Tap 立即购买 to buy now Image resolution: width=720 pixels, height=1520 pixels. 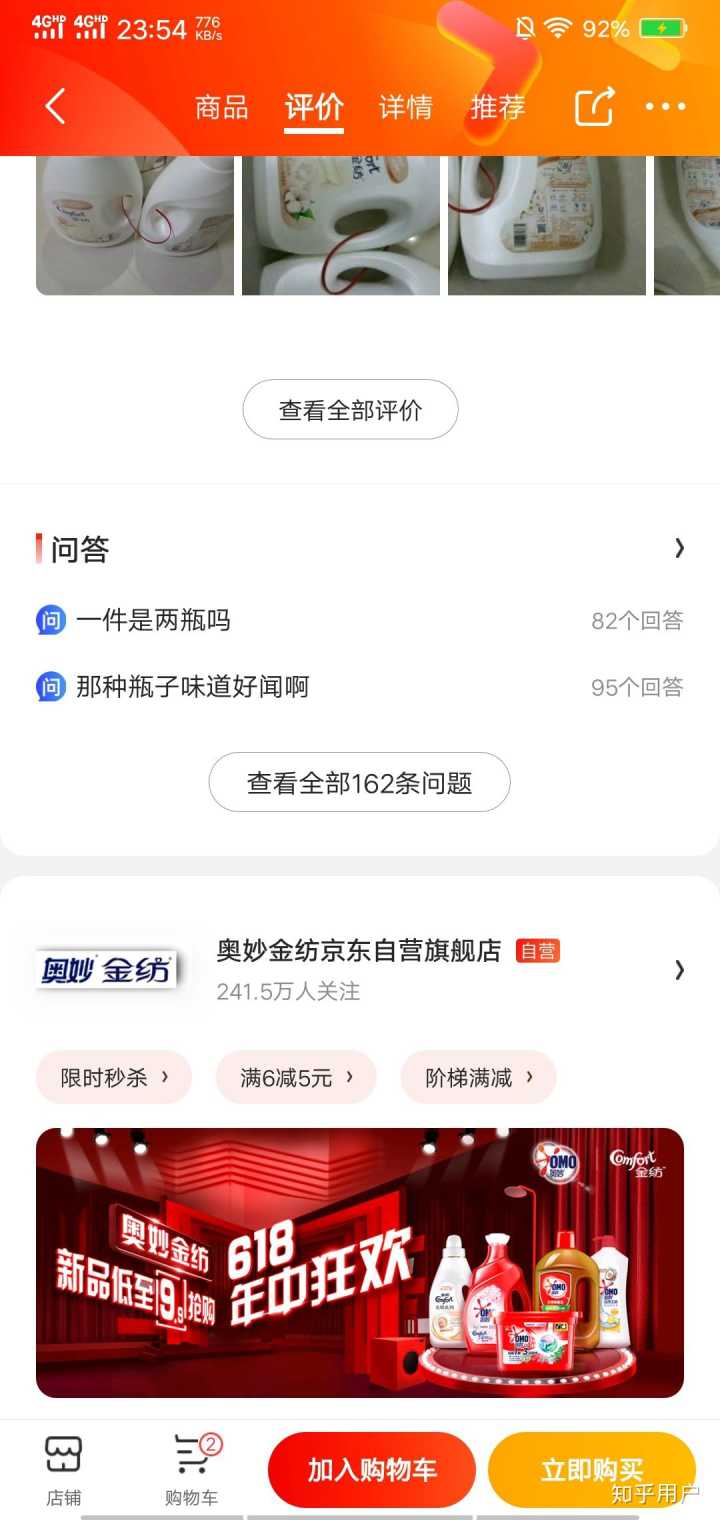point(592,1469)
